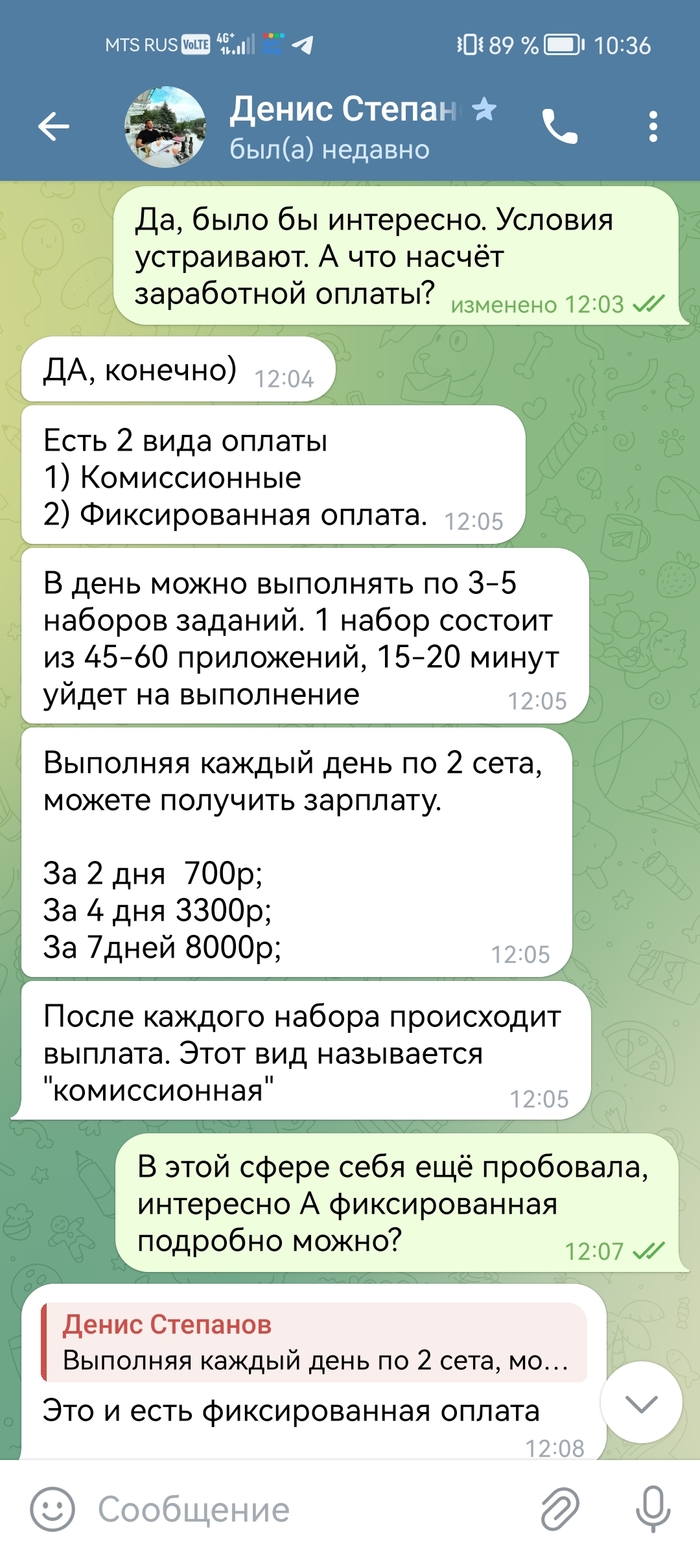Focus the Сообщение text field
The width and height of the screenshot is (700, 1556).
(x=300, y=1508)
